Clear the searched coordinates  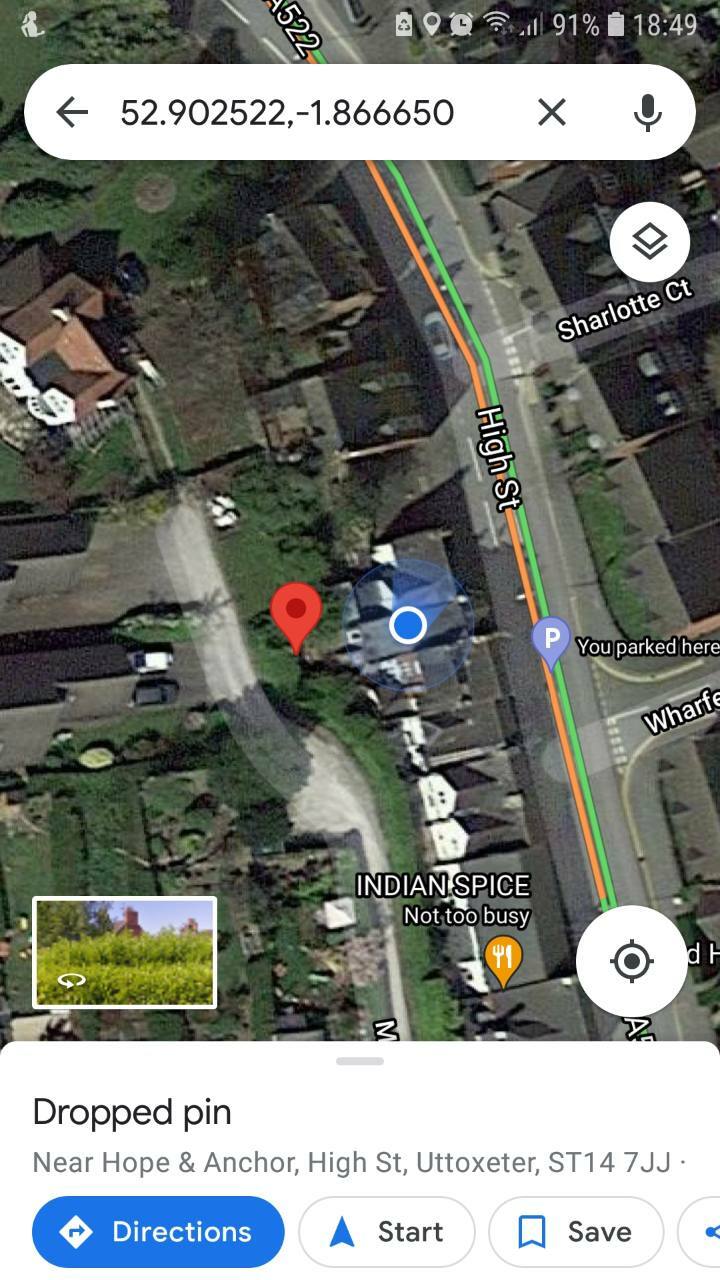(552, 112)
